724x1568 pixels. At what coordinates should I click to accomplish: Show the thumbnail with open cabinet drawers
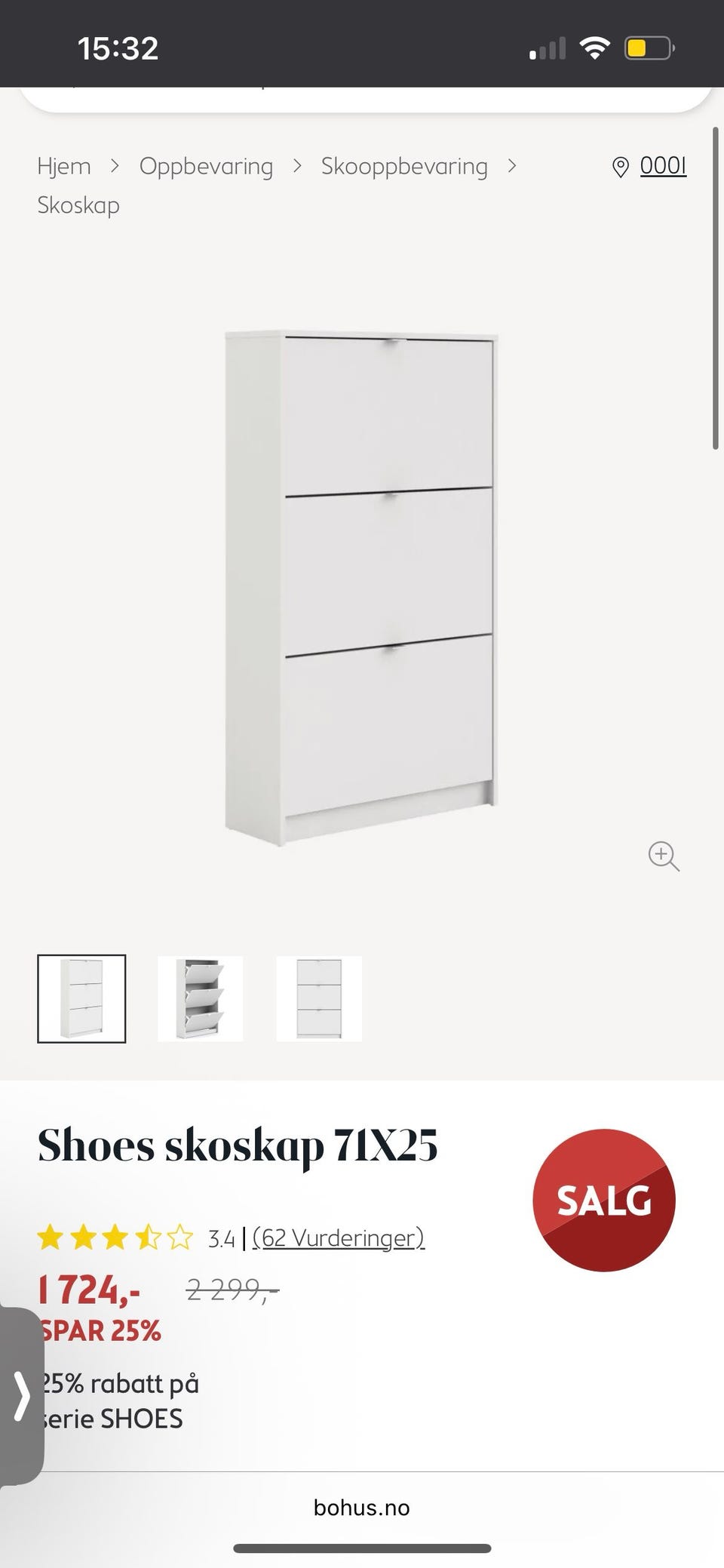click(201, 998)
